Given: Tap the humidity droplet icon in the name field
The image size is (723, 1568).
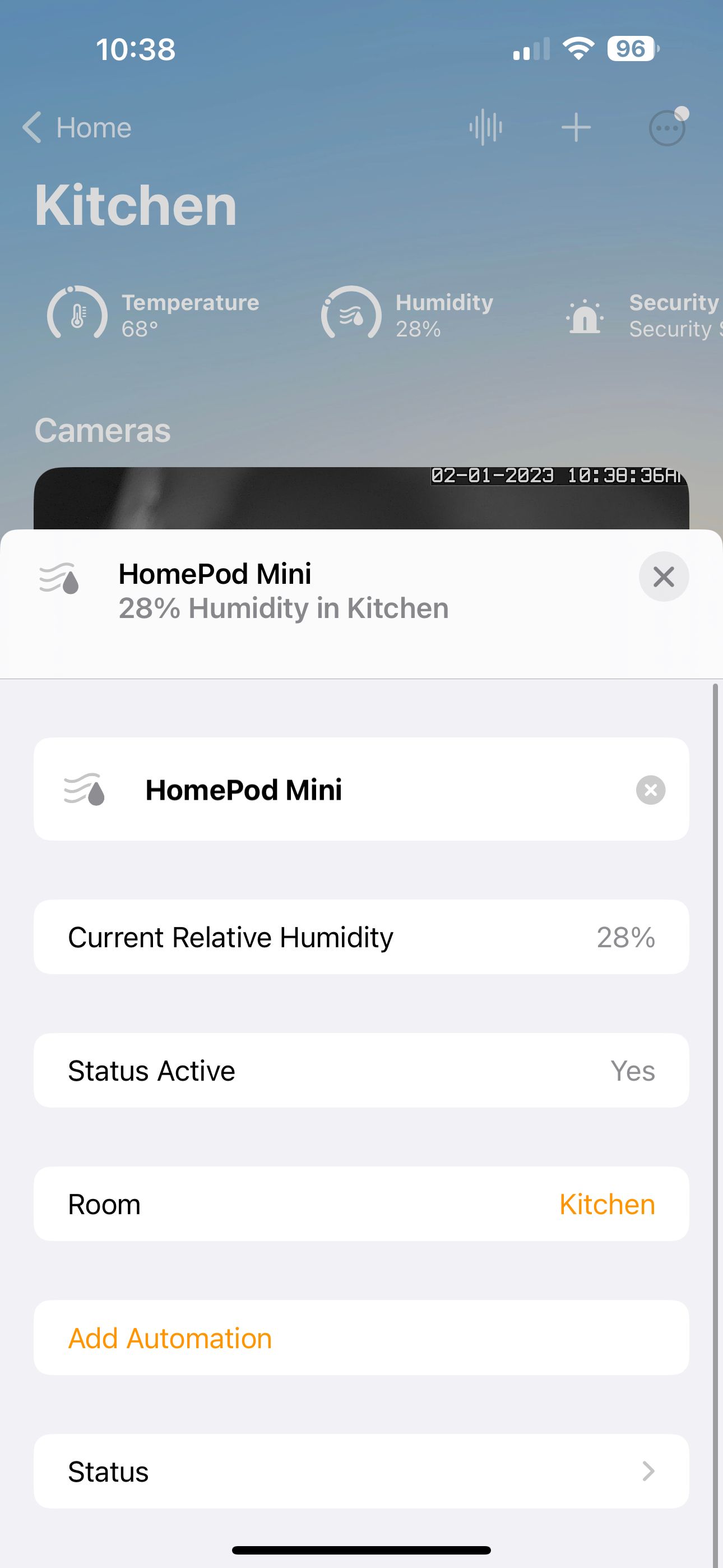Looking at the screenshot, I should [85, 790].
